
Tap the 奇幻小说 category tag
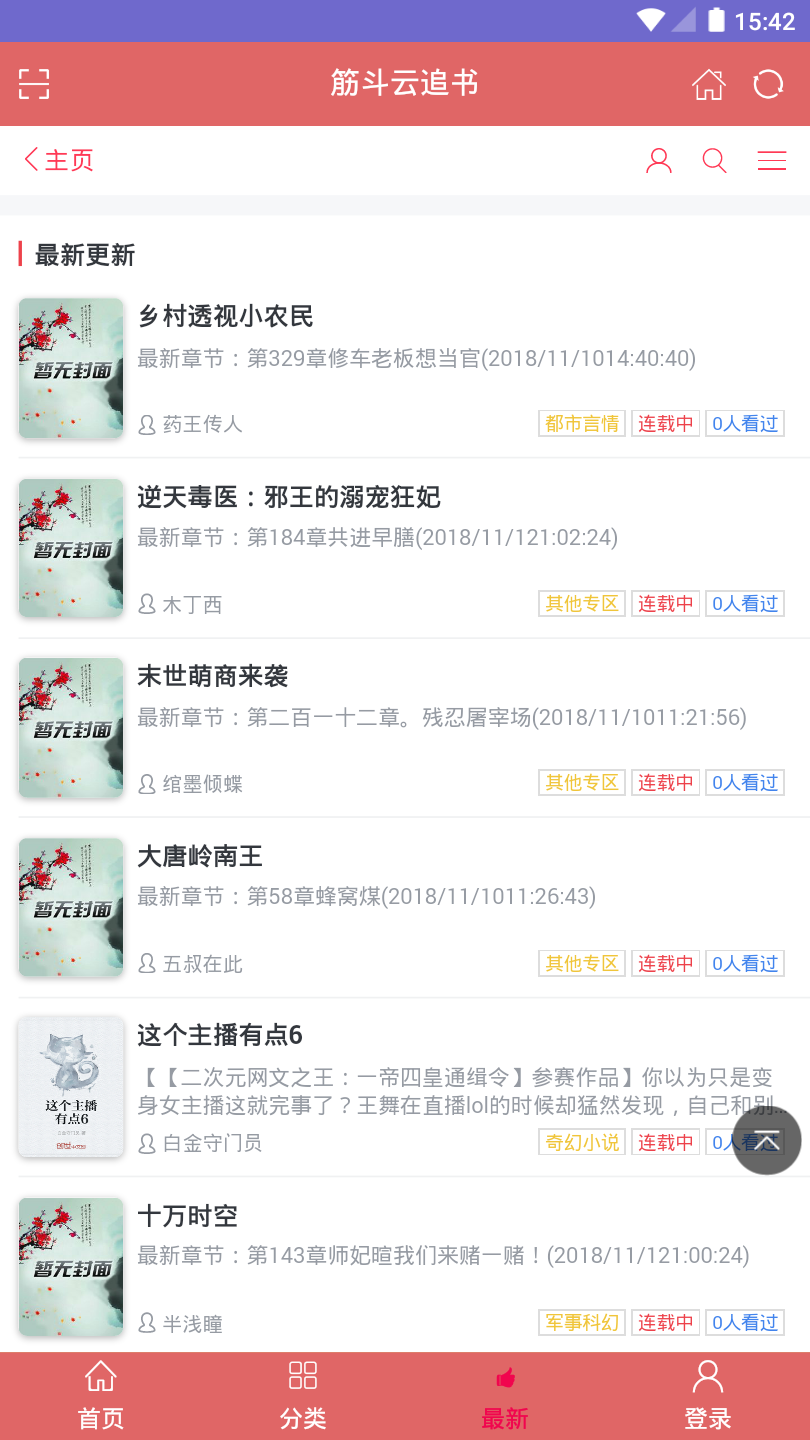581,1142
